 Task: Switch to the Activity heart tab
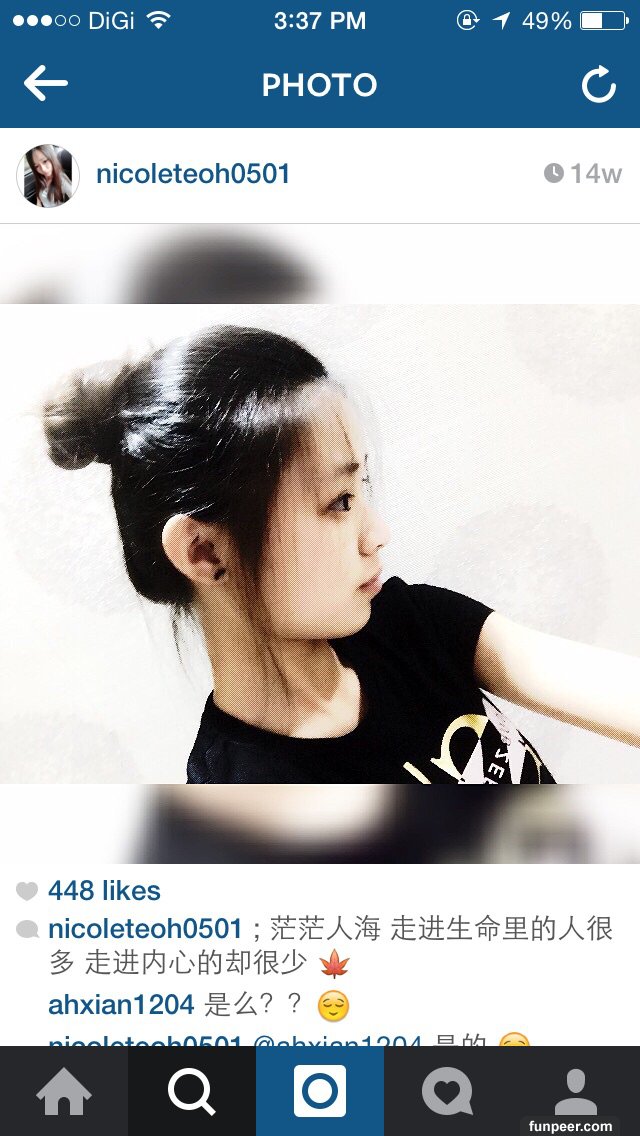(x=447, y=1091)
